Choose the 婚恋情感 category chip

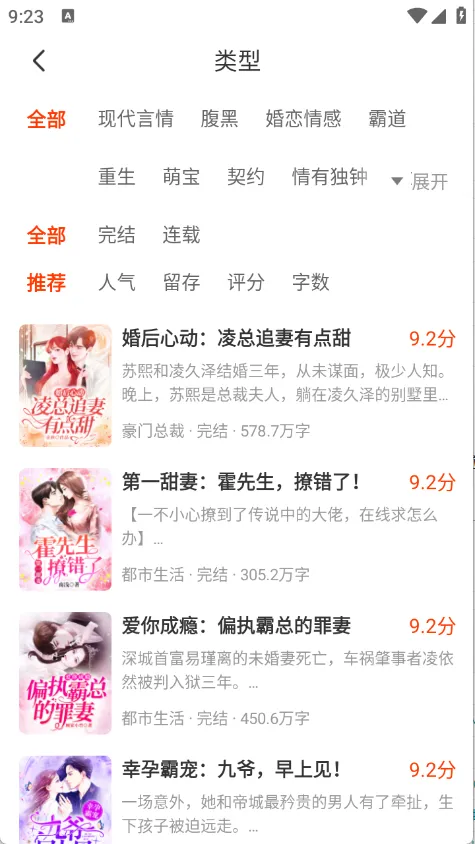303,118
